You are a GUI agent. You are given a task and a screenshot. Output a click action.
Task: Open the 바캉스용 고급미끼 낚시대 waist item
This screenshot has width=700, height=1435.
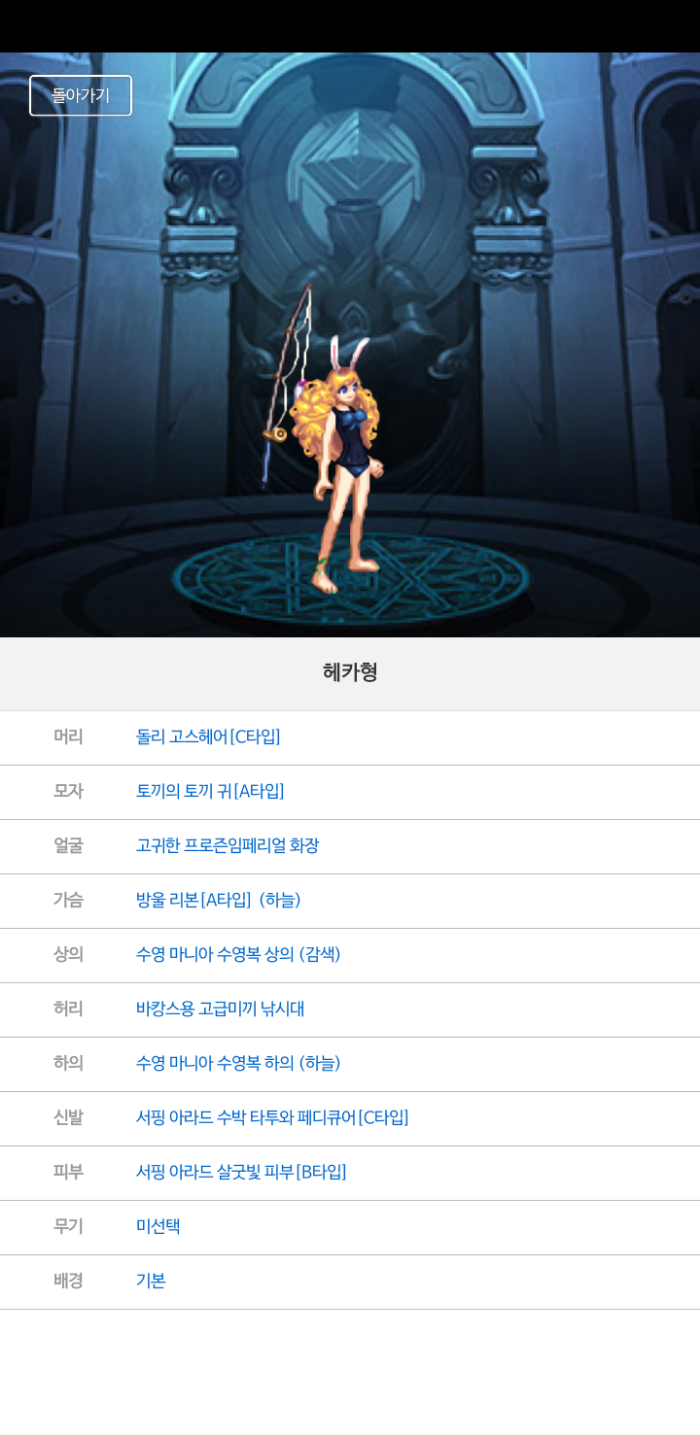220,1008
